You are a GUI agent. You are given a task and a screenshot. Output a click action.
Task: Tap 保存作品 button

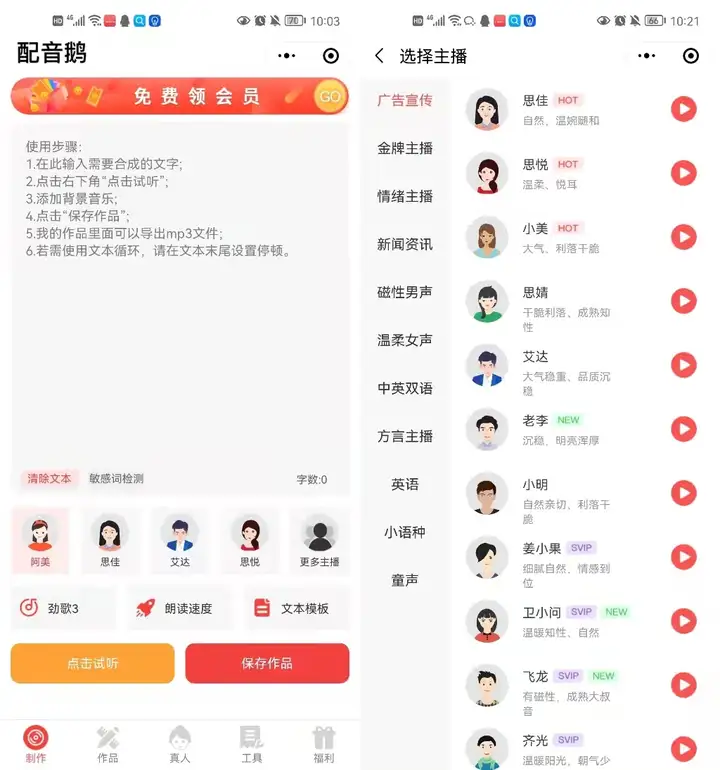pyautogui.click(x=267, y=663)
